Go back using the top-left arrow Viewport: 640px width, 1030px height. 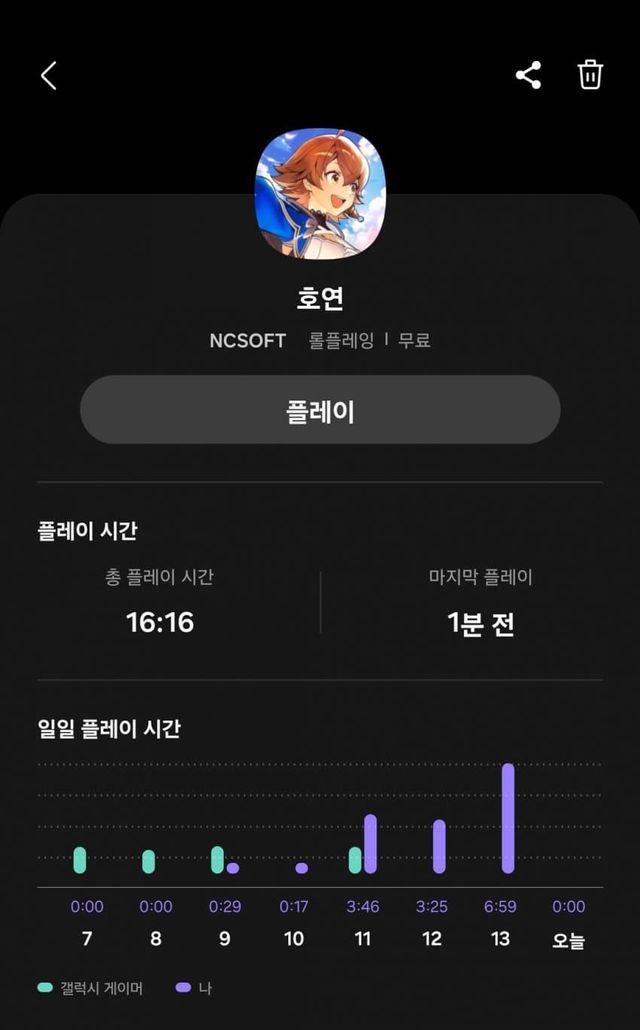[49, 76]
